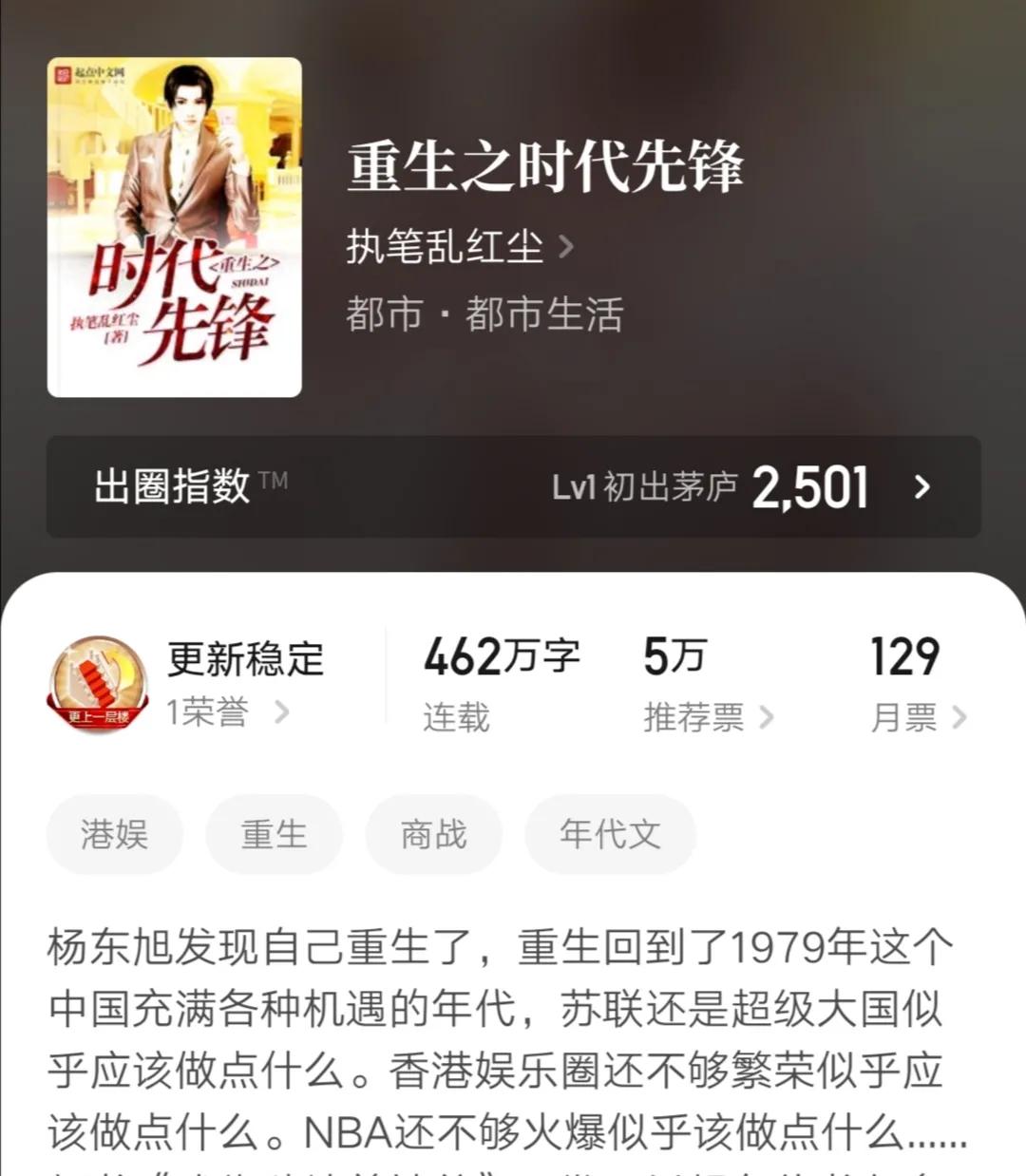Image resolution: width=1026 pixels, height=1176 pixels.
Task: Open the 推荐票 recommendation ticket panel
Action: (698, 720)
